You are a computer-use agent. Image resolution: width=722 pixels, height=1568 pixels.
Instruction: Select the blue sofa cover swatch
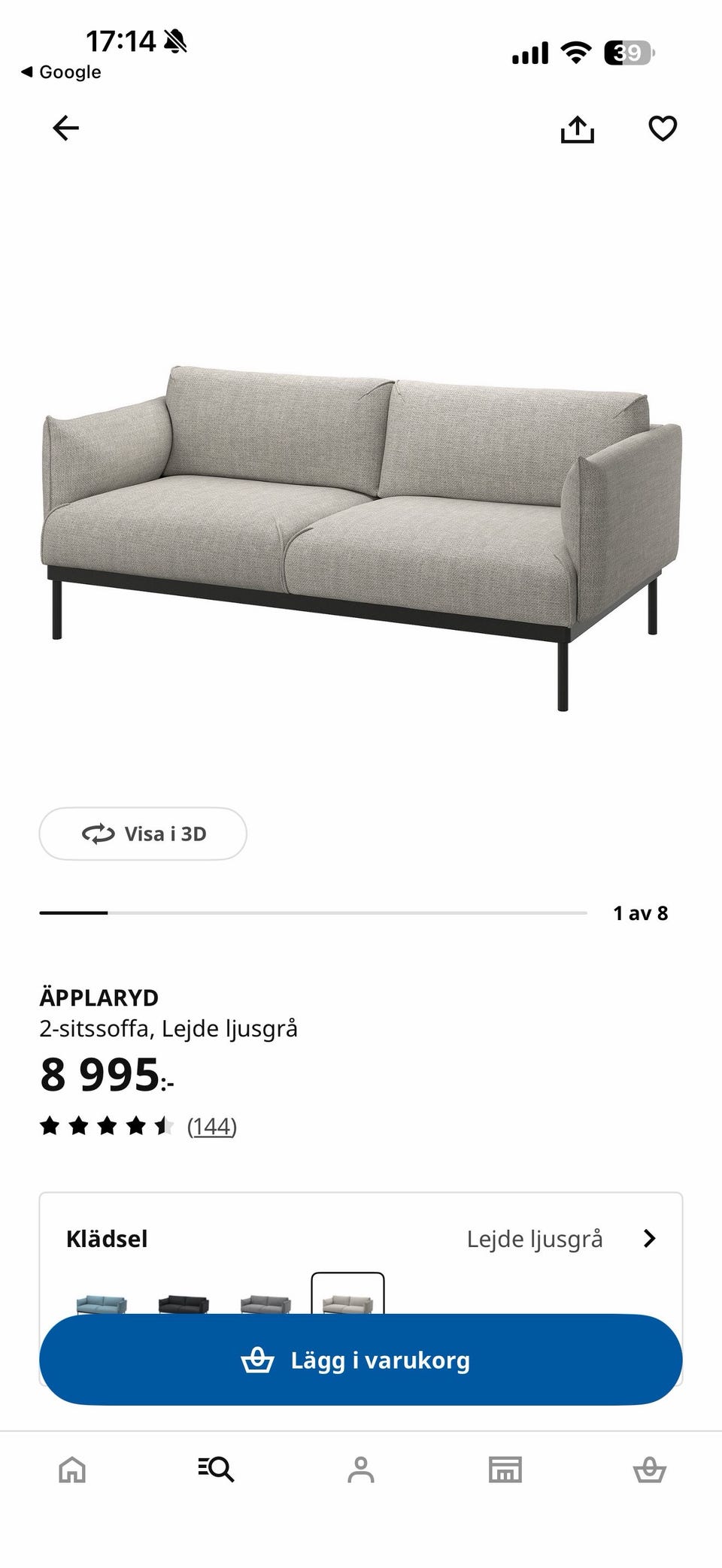coord(102,1303)
